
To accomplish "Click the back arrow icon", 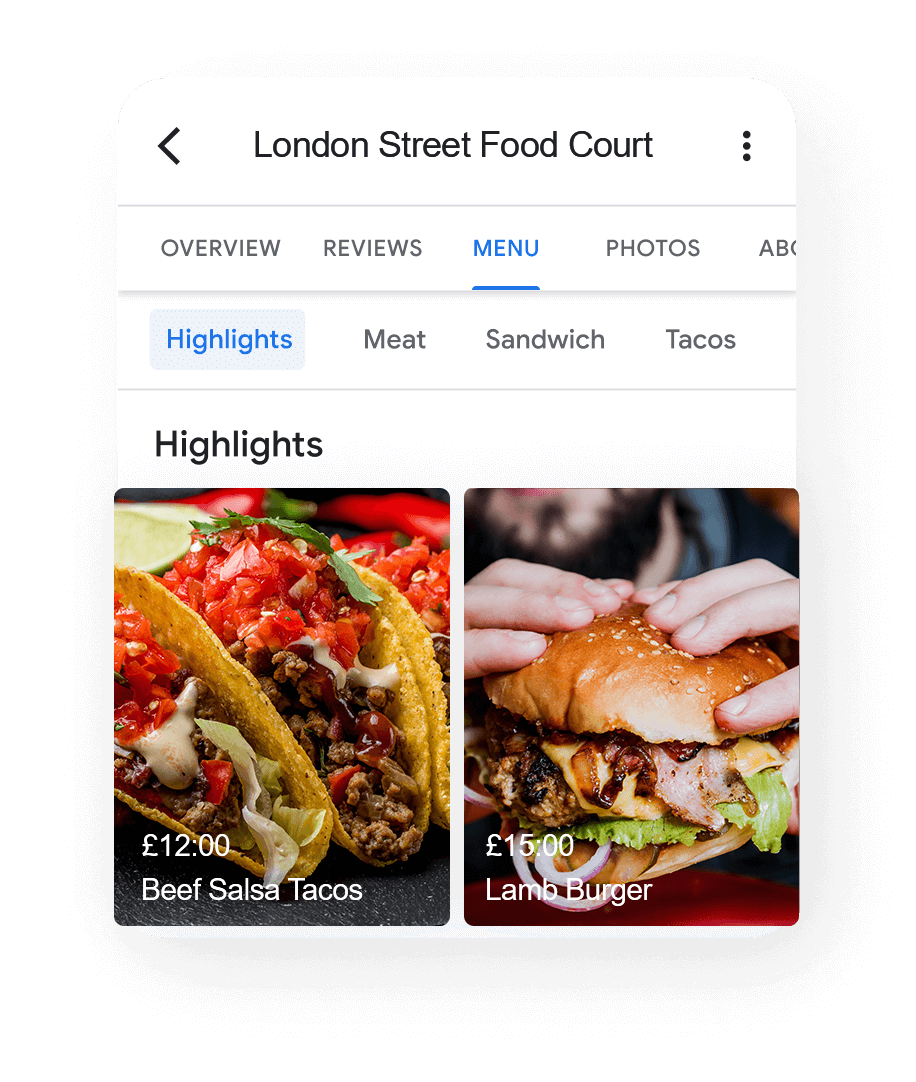I will (x=168, y=146).
